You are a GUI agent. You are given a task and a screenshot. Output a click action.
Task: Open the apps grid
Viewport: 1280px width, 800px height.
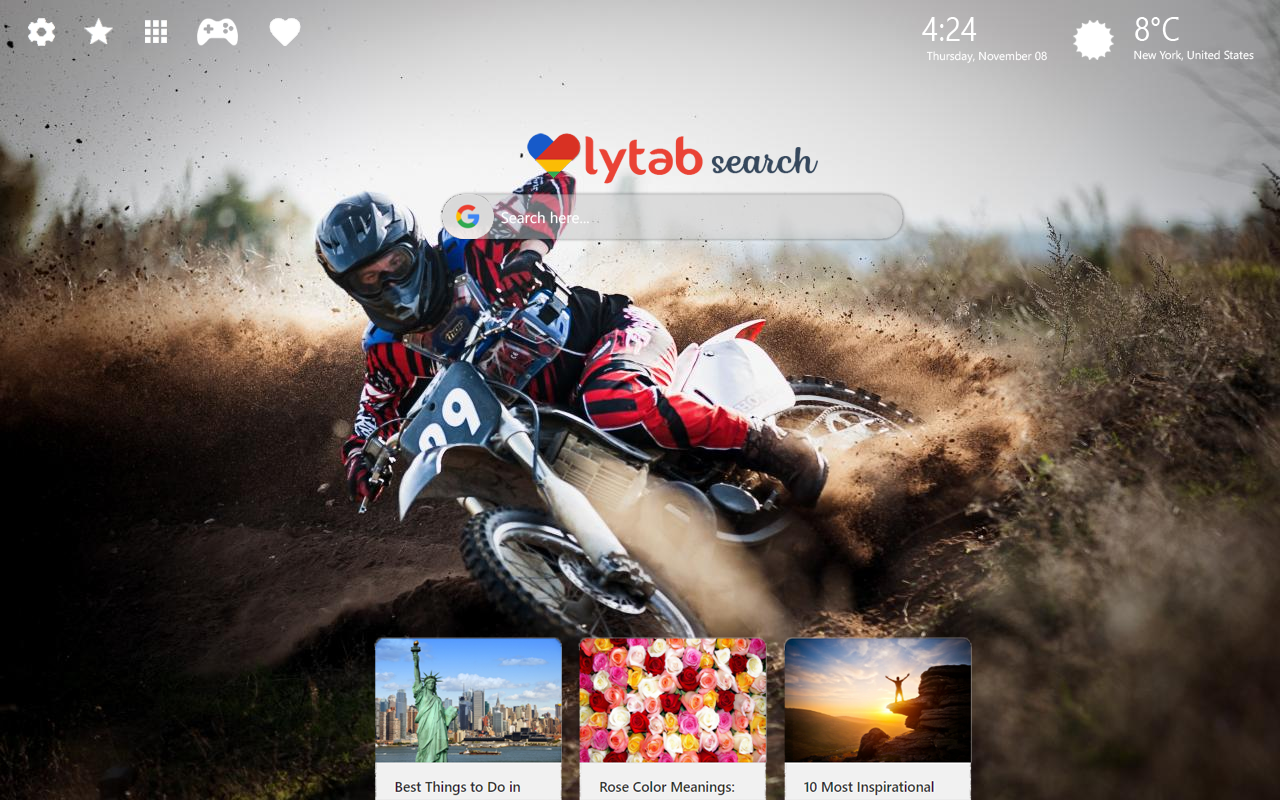[155, 32]
